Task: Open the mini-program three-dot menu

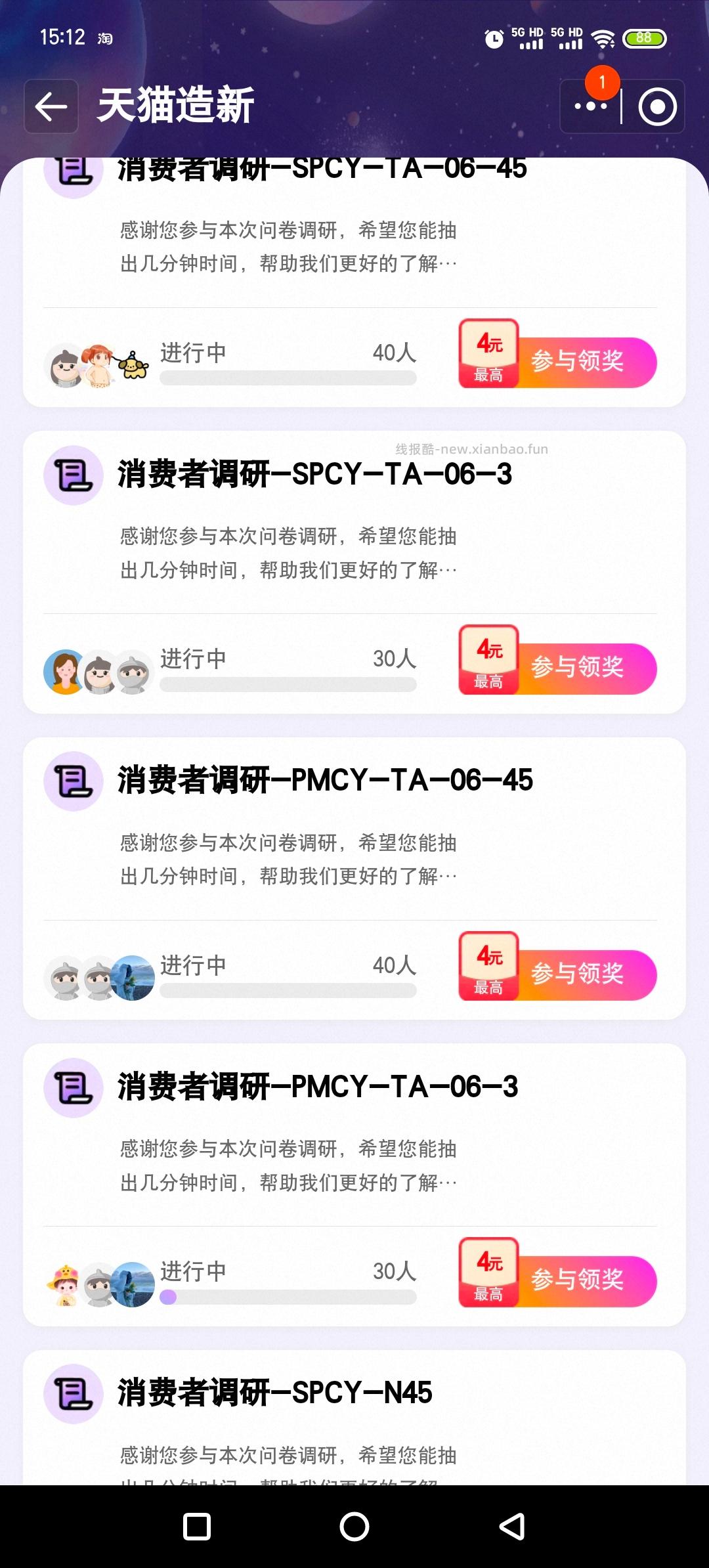Action: (590, 105)
